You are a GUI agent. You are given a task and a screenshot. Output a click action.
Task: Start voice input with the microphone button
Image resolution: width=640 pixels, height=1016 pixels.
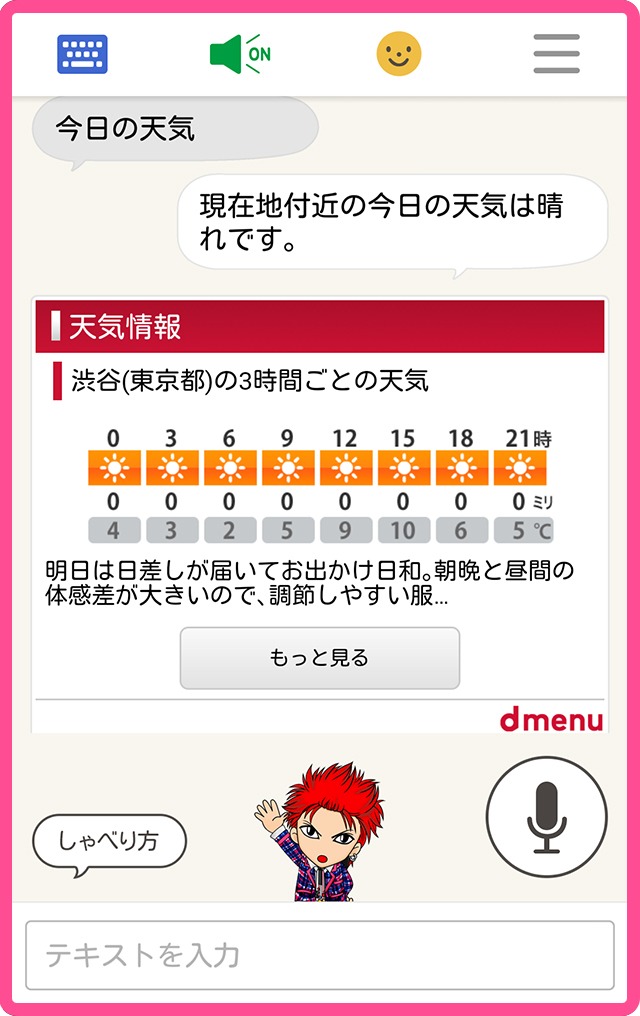coord(546,817)
